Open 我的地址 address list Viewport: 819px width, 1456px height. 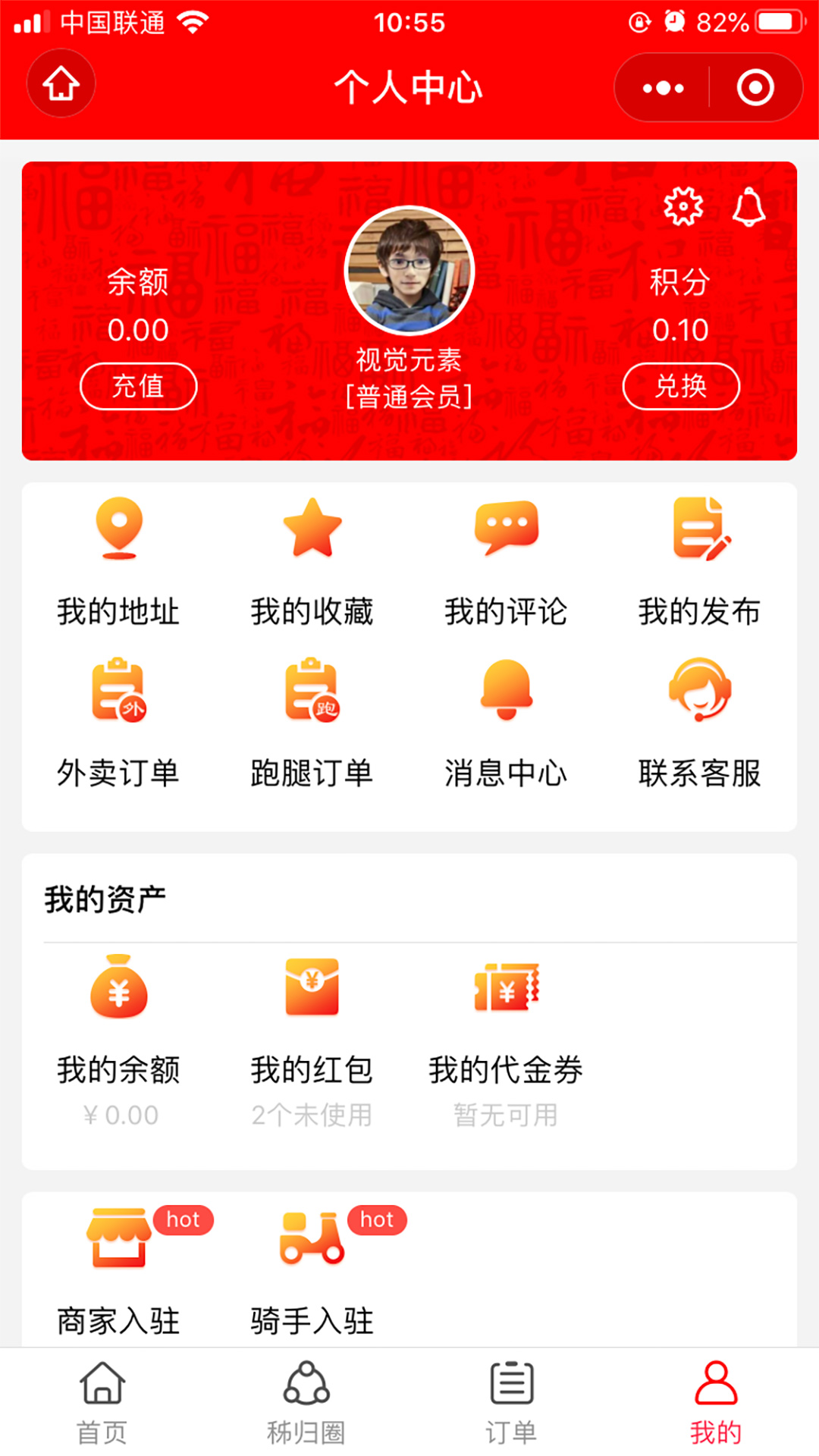coord(118,561)
